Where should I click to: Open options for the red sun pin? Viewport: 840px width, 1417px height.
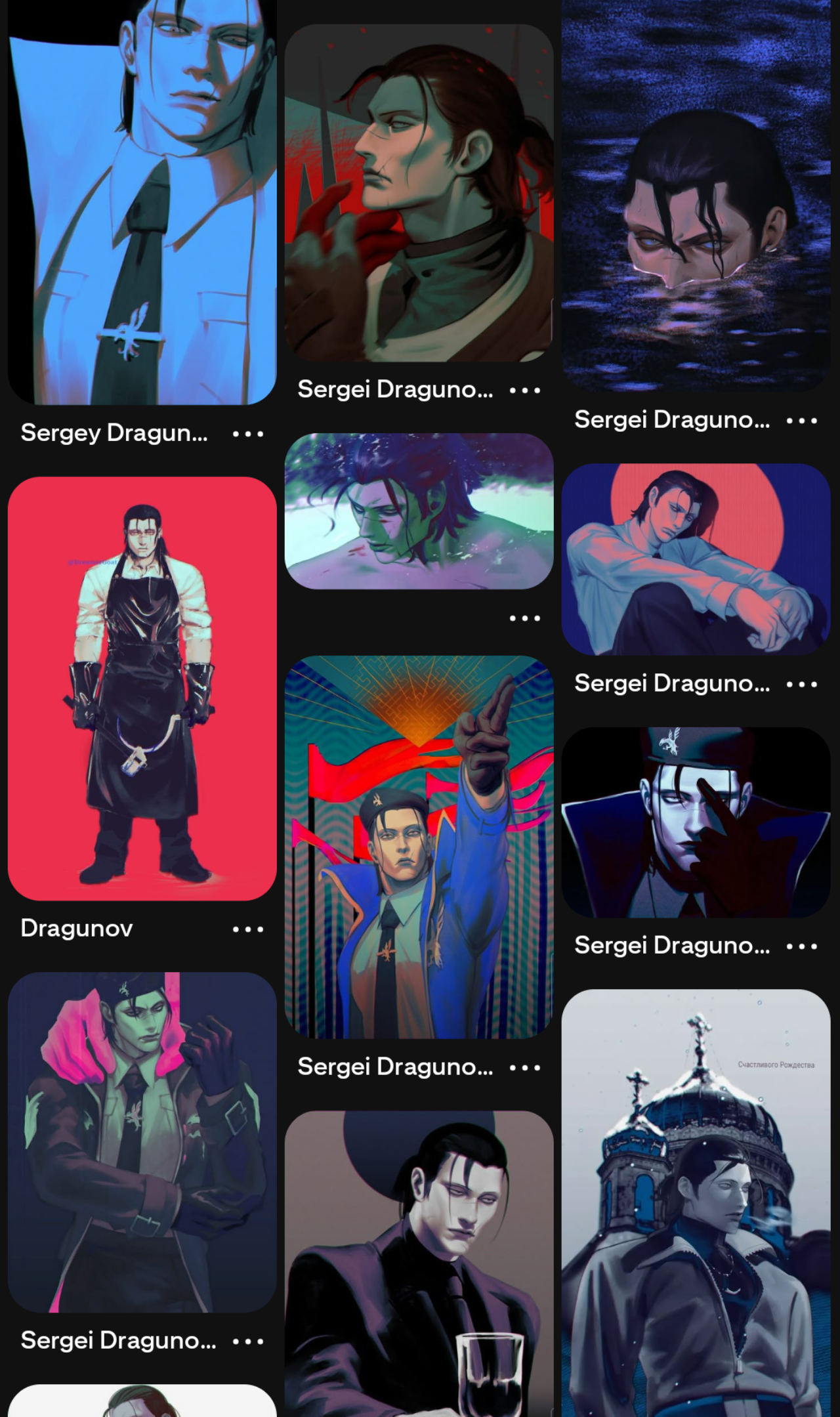802,685
